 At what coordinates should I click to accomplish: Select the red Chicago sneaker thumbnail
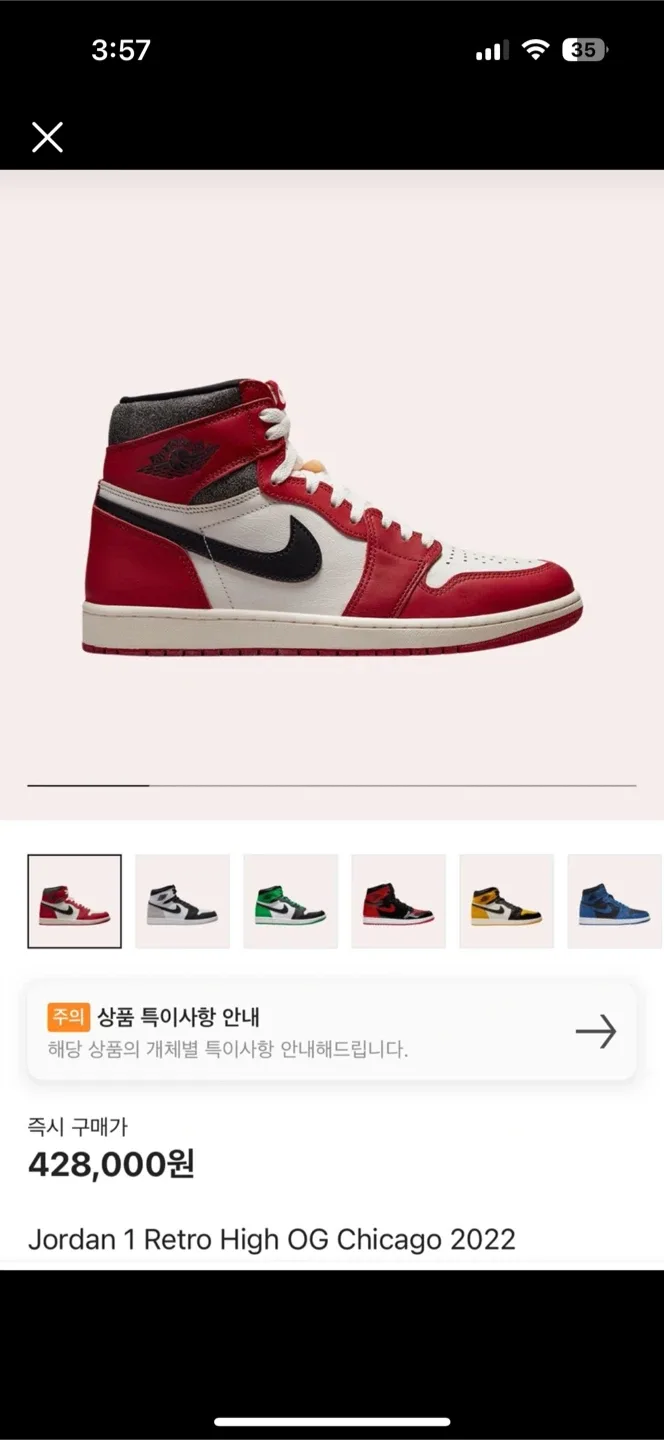[74, 901]
